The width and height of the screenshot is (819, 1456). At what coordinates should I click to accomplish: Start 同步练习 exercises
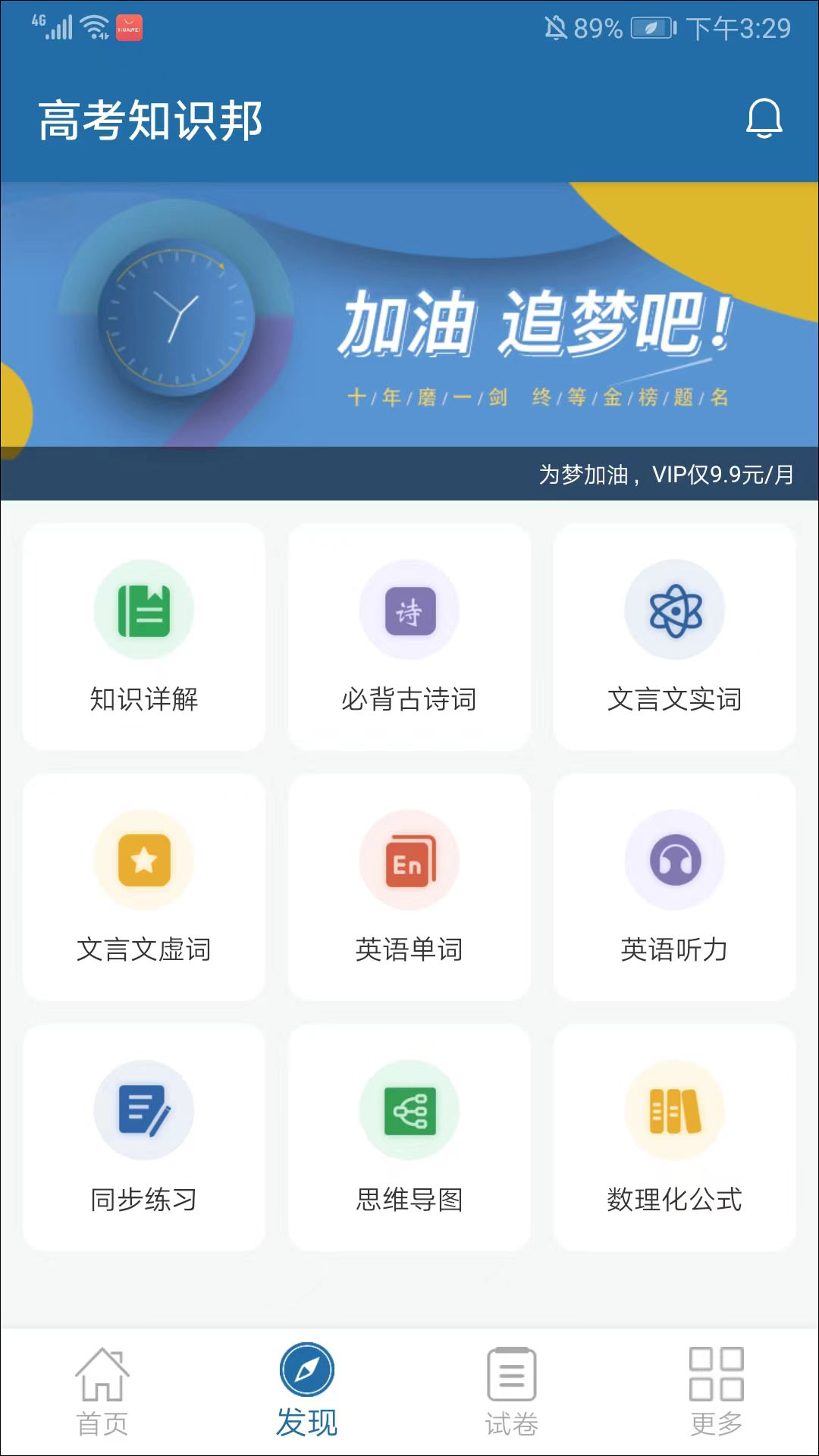pos(144,1137)
